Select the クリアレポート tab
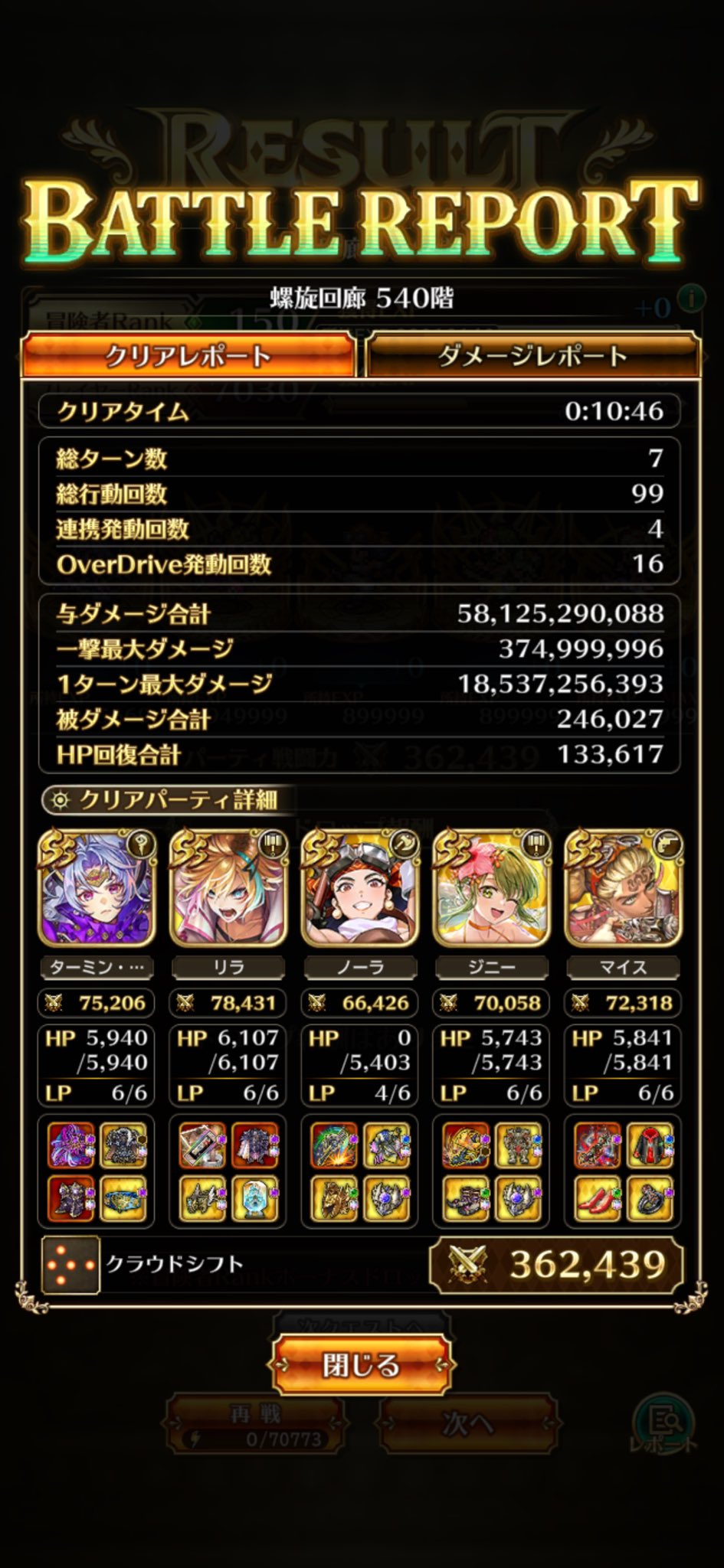 coord(188,355)
